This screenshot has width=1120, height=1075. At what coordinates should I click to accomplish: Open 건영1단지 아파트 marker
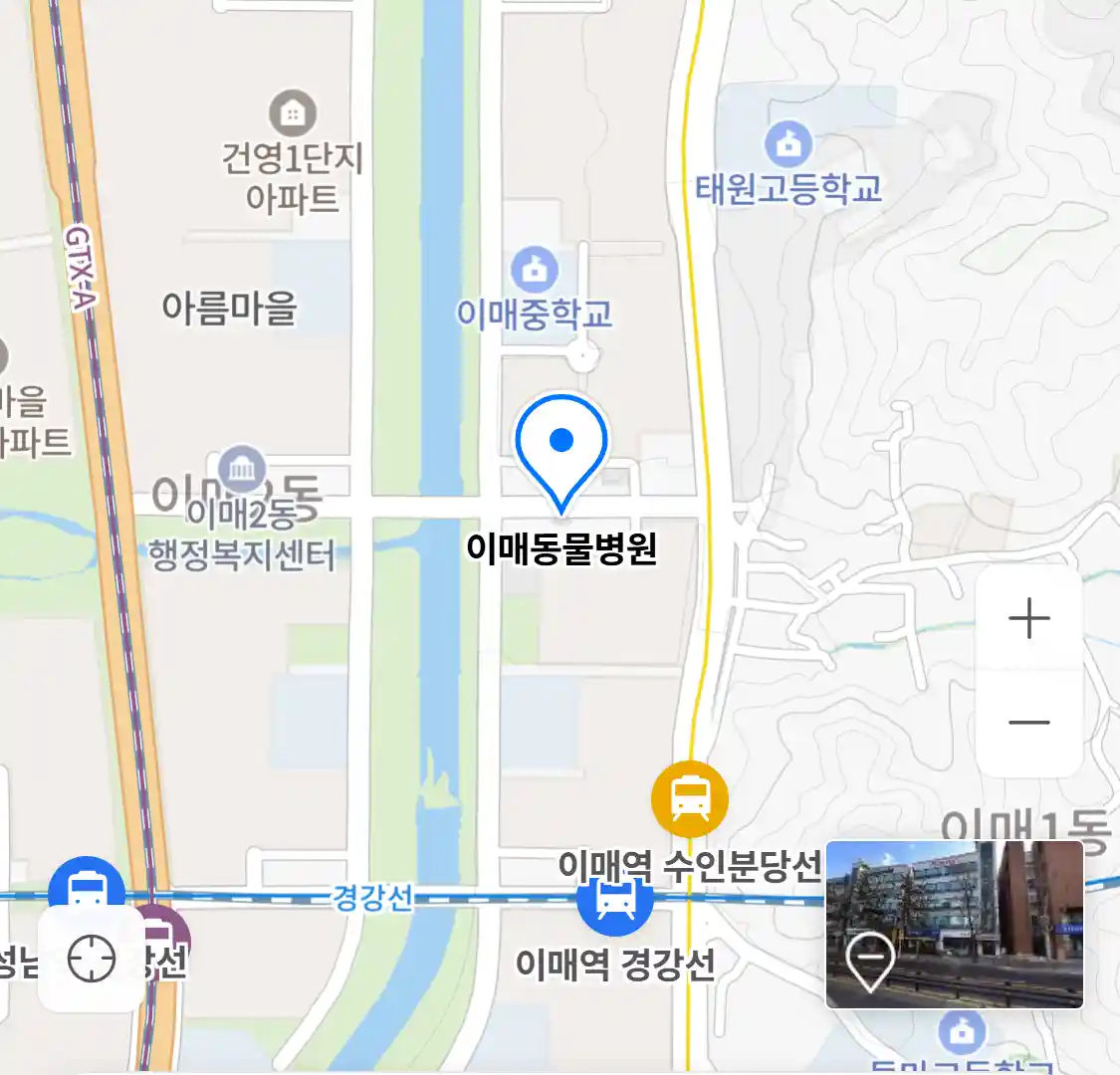[x=293, y=113]
